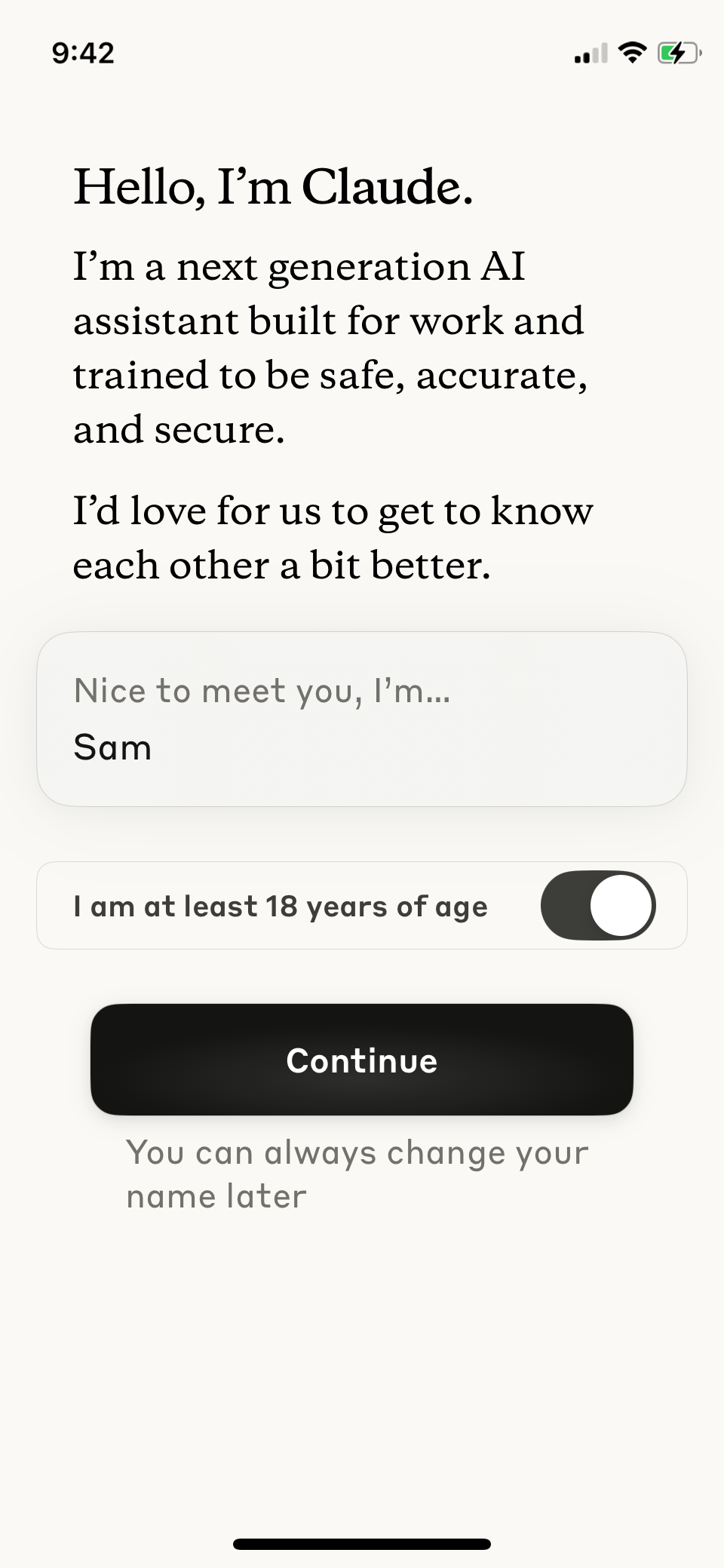The image size is (724, 1568).
Task: Toggle the 18 years of age switch
Action: click(598, 905)
